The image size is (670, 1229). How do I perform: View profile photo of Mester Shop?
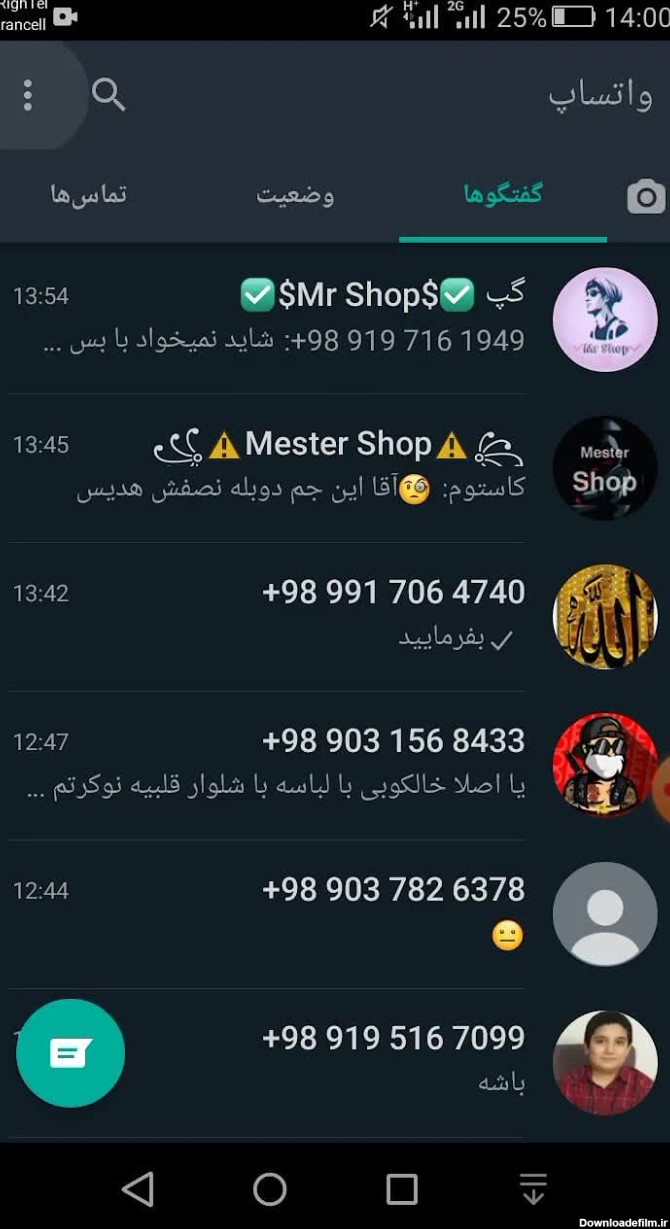pyautogui.click(x=604, y=468)
